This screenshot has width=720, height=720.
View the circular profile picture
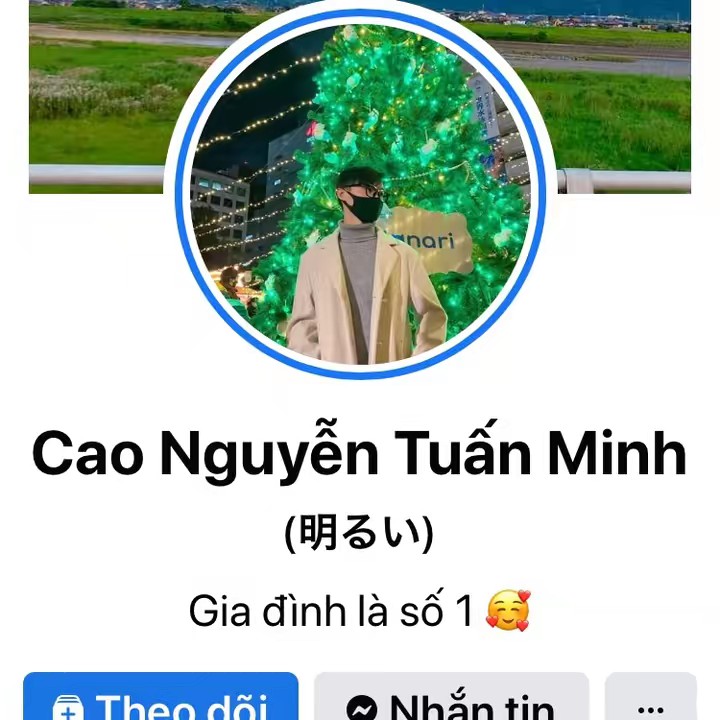coord(360,194)
